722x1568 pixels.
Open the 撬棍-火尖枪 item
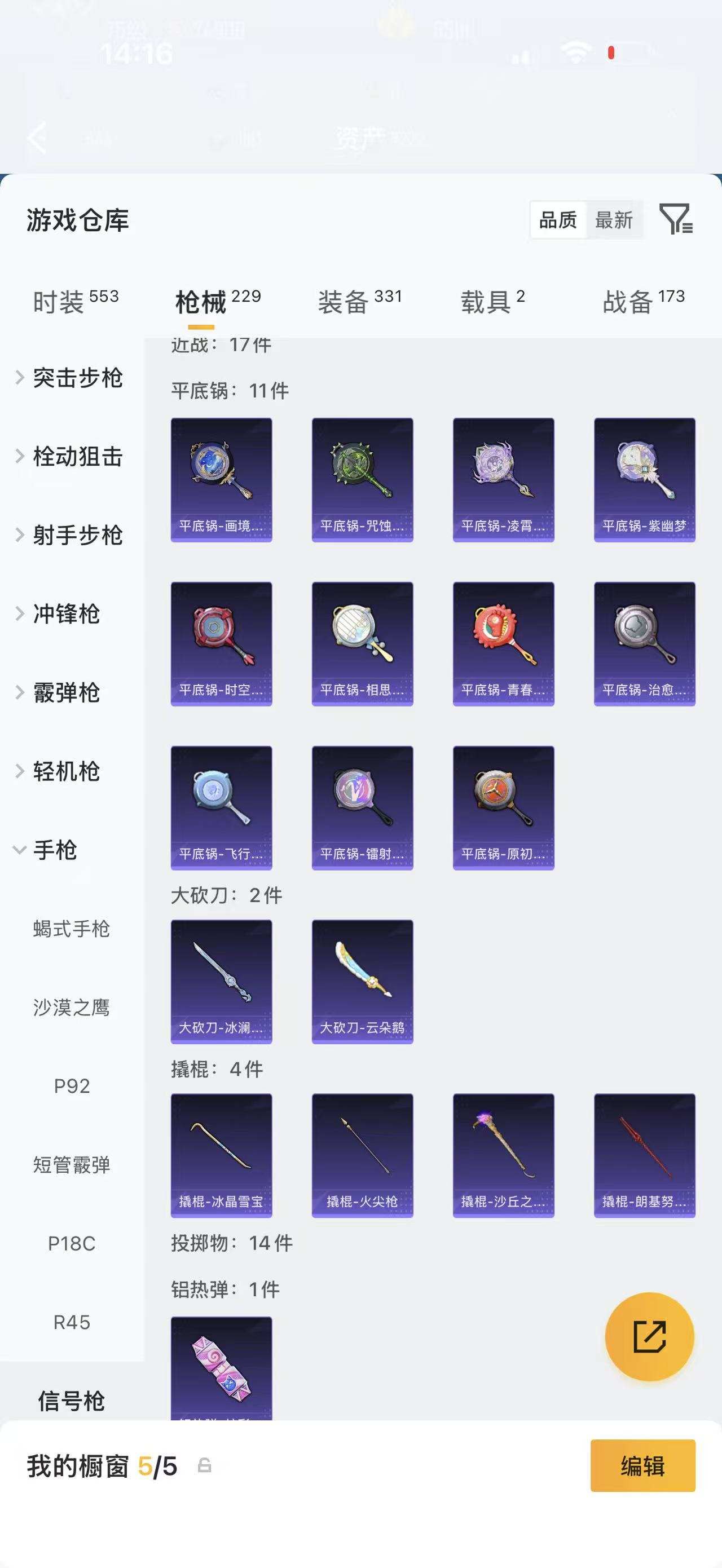pos(362,1153)
